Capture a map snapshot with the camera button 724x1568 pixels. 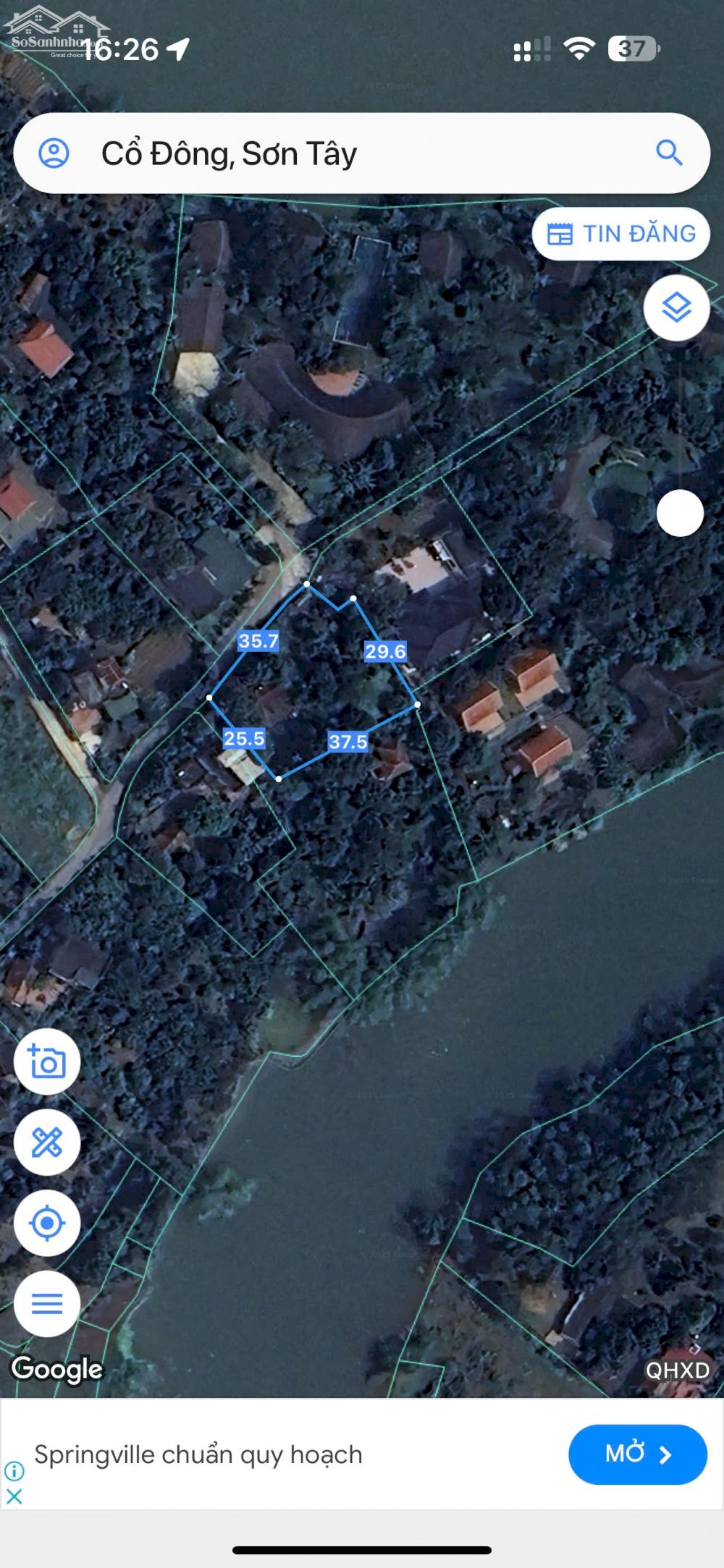pyautogui.click(x=47, y=1061)
